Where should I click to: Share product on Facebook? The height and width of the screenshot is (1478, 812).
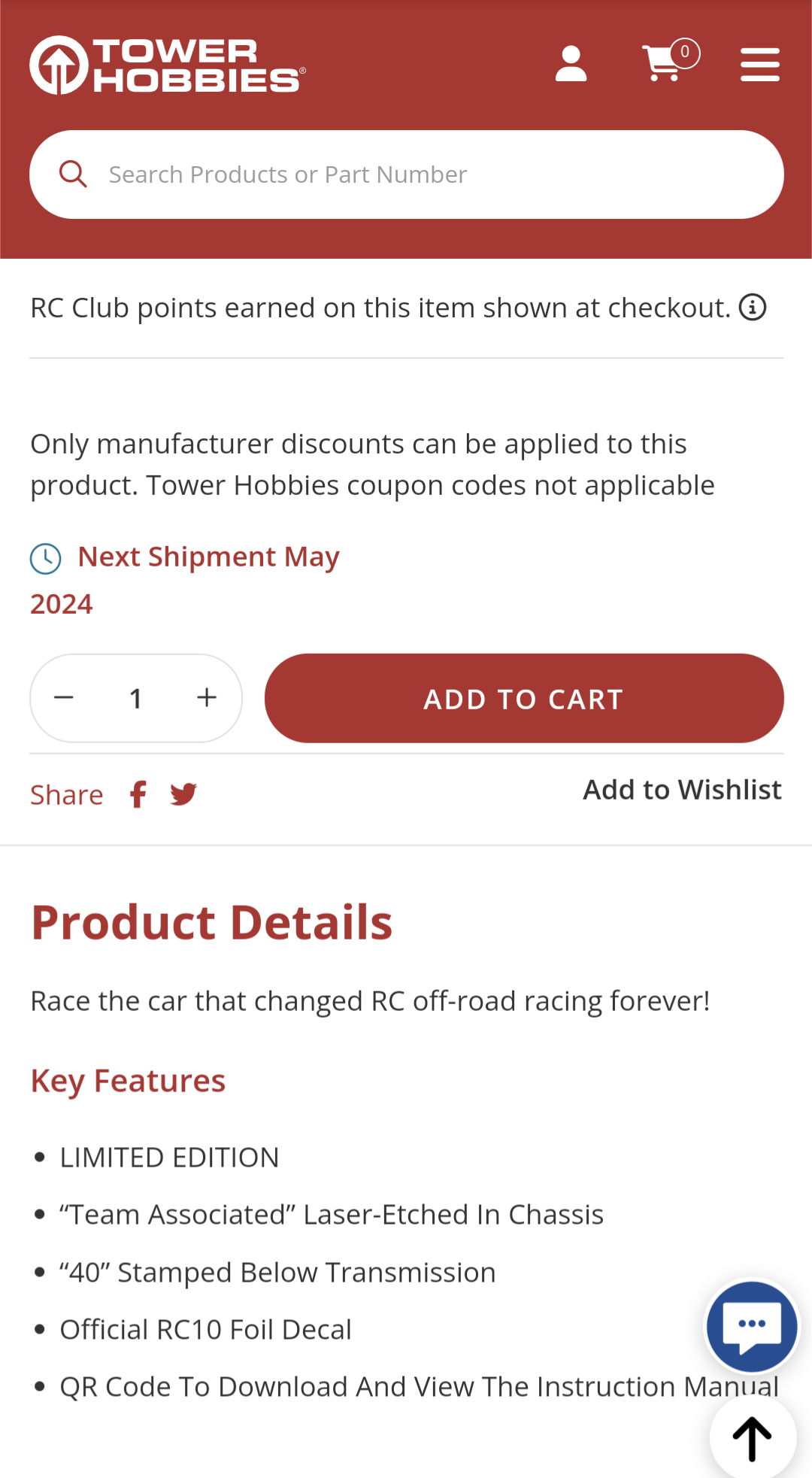pos(138,794)
